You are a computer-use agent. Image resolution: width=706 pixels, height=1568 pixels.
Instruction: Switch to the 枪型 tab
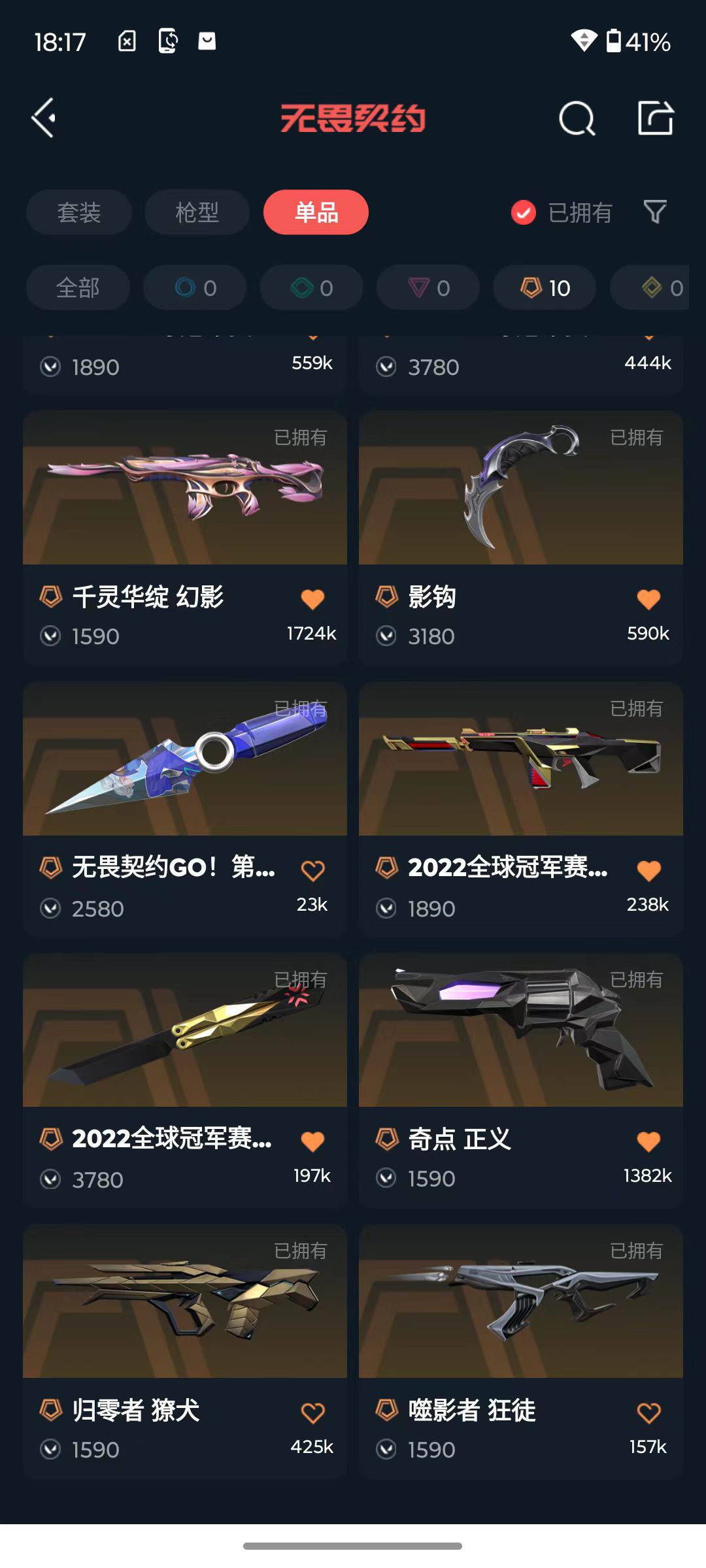pos(197,212)
